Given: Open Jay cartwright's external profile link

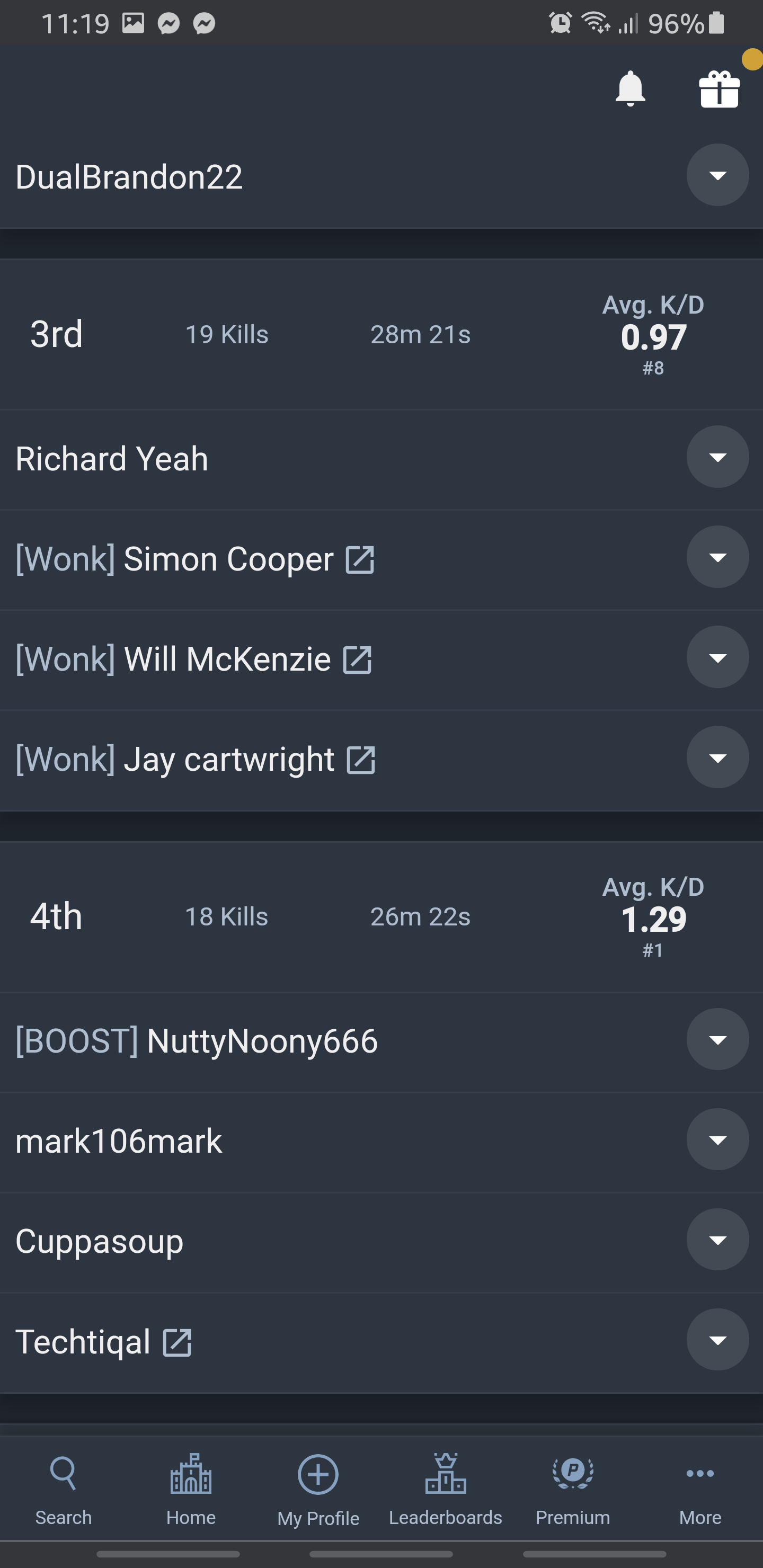Looking at the screenshot, I should point(361,760).
